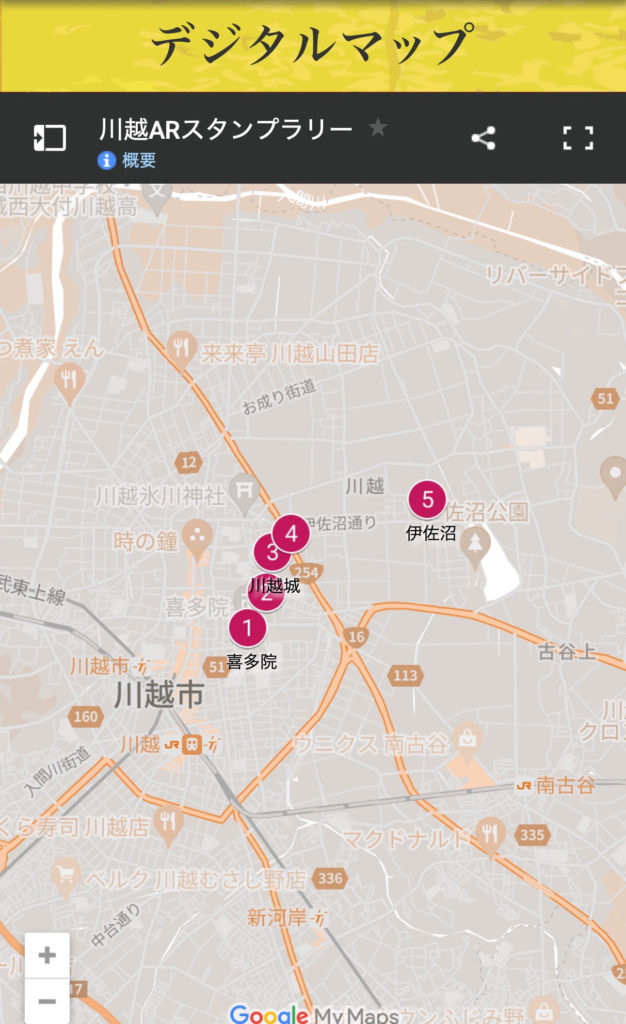View the map in fullscreen
This screenshot has height=1024, width=626.
578,138
